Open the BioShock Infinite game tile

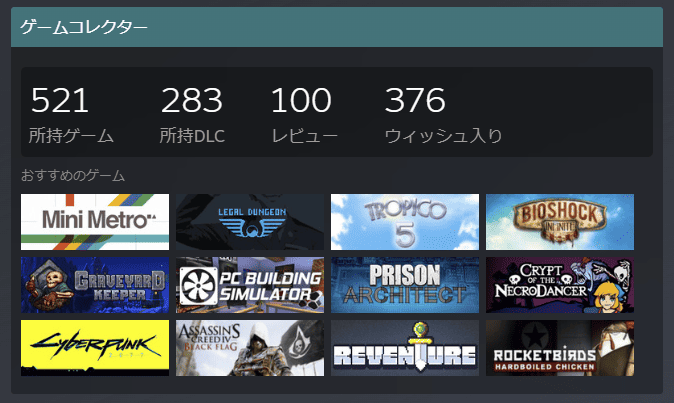click(x=560, y=222)
